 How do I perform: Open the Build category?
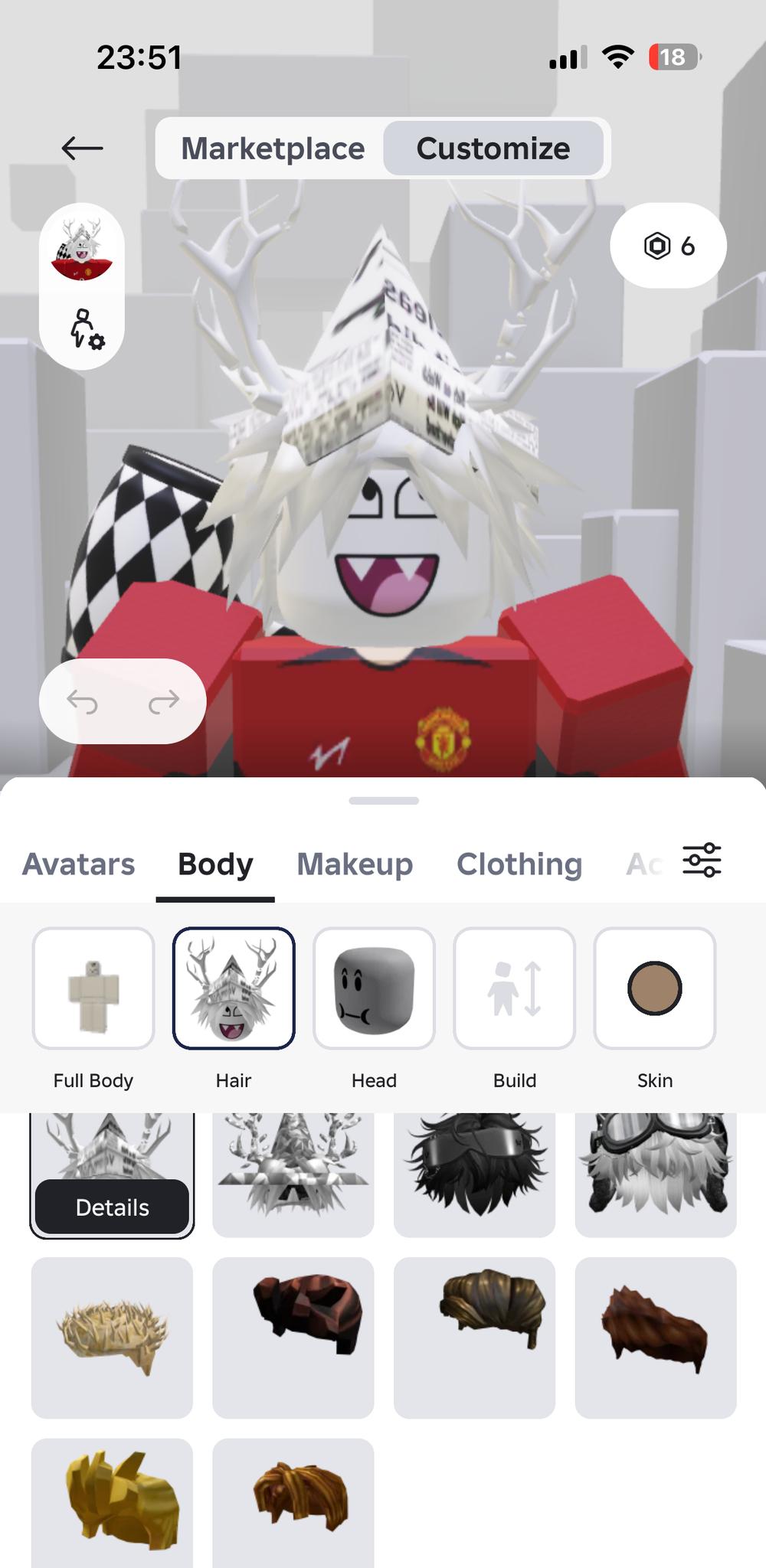click(x=514, y=988)
